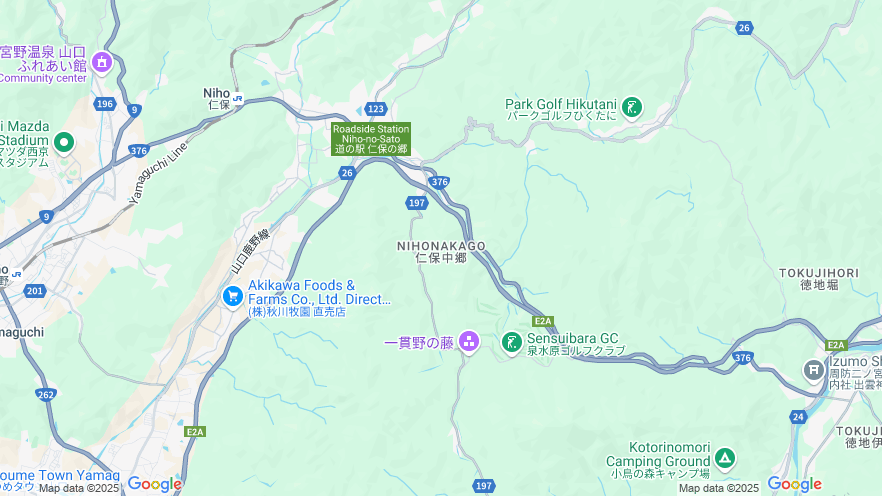Open the Kotorinomori Camping Ground marker
The width and height of the screenshot is (882, 496).
(x=725, y=459)
